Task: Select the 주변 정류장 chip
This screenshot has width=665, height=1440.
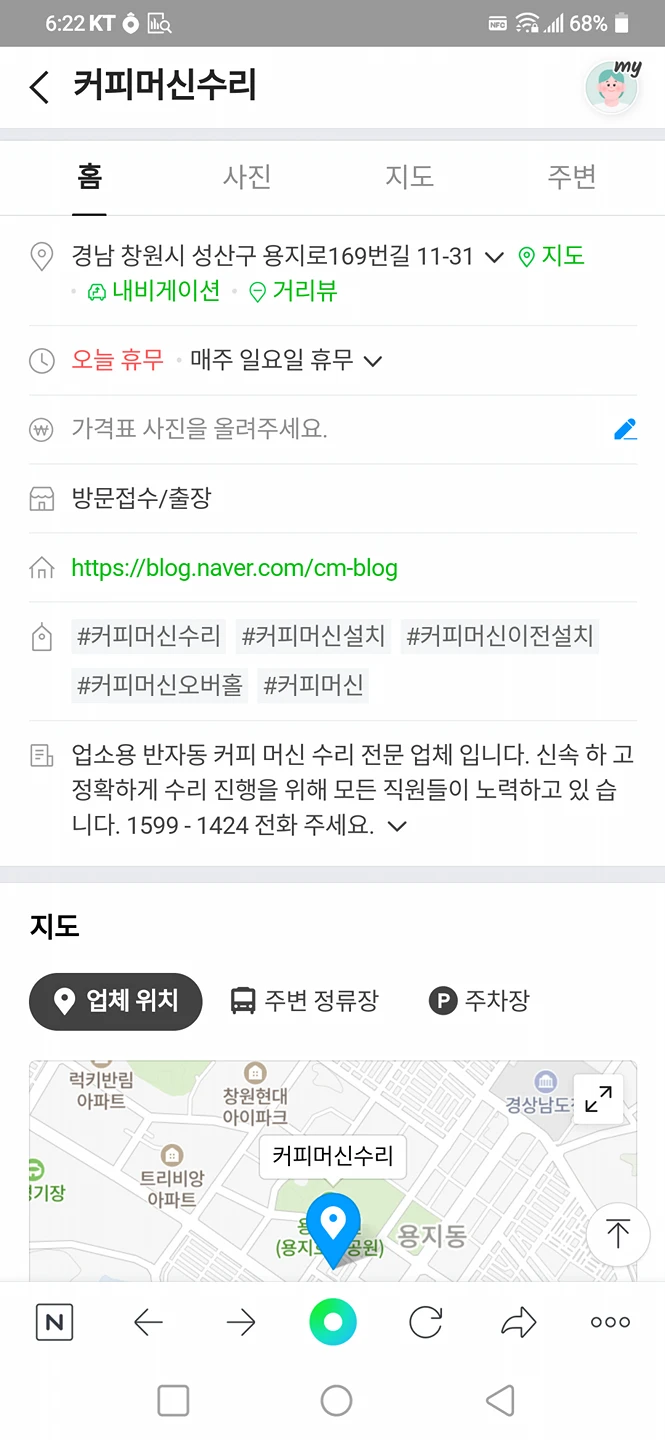Action: [x=304, y=1000]
